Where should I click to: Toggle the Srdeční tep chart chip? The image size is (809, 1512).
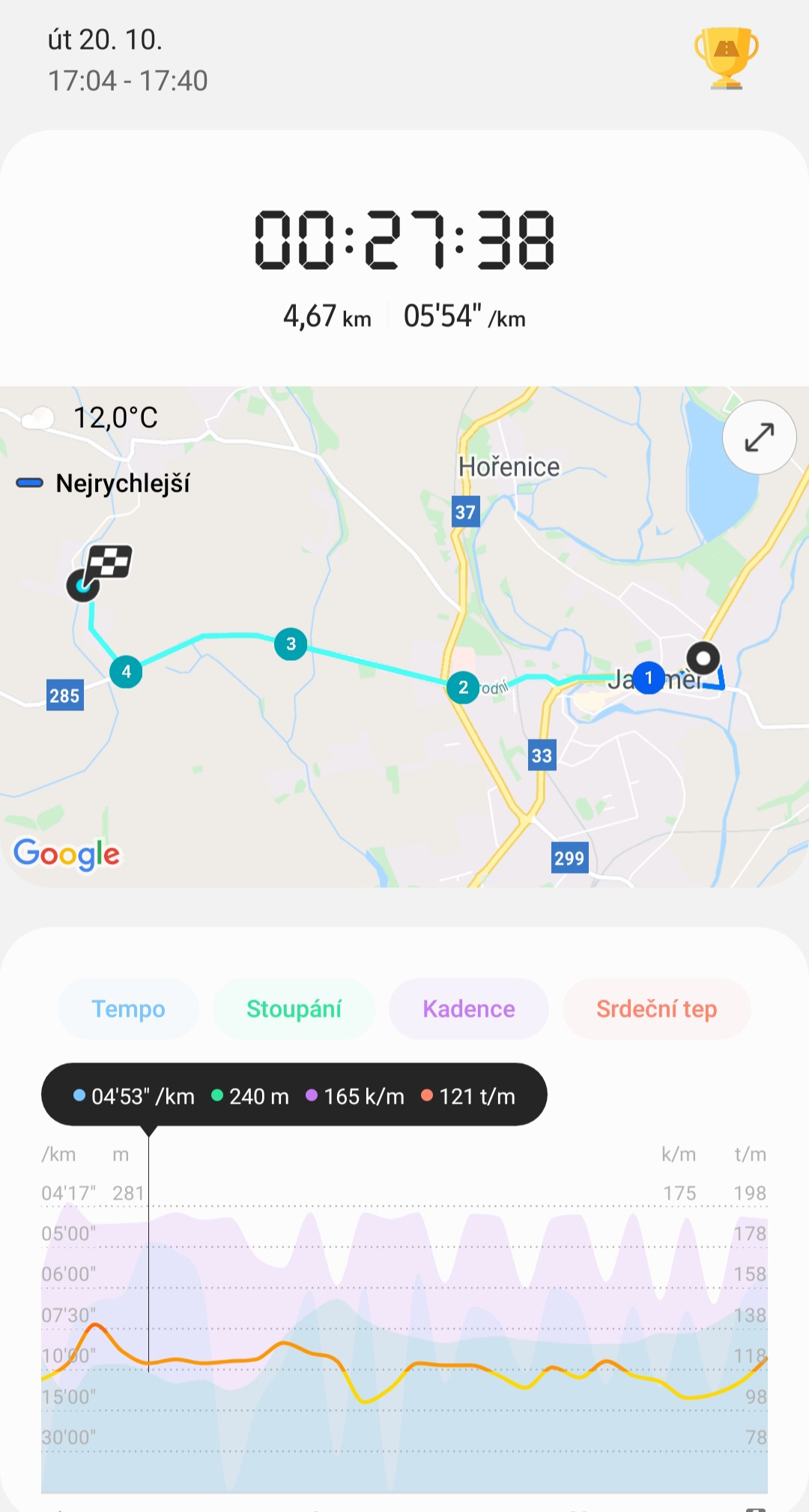pyautogui.click(x=656, y=1008)
